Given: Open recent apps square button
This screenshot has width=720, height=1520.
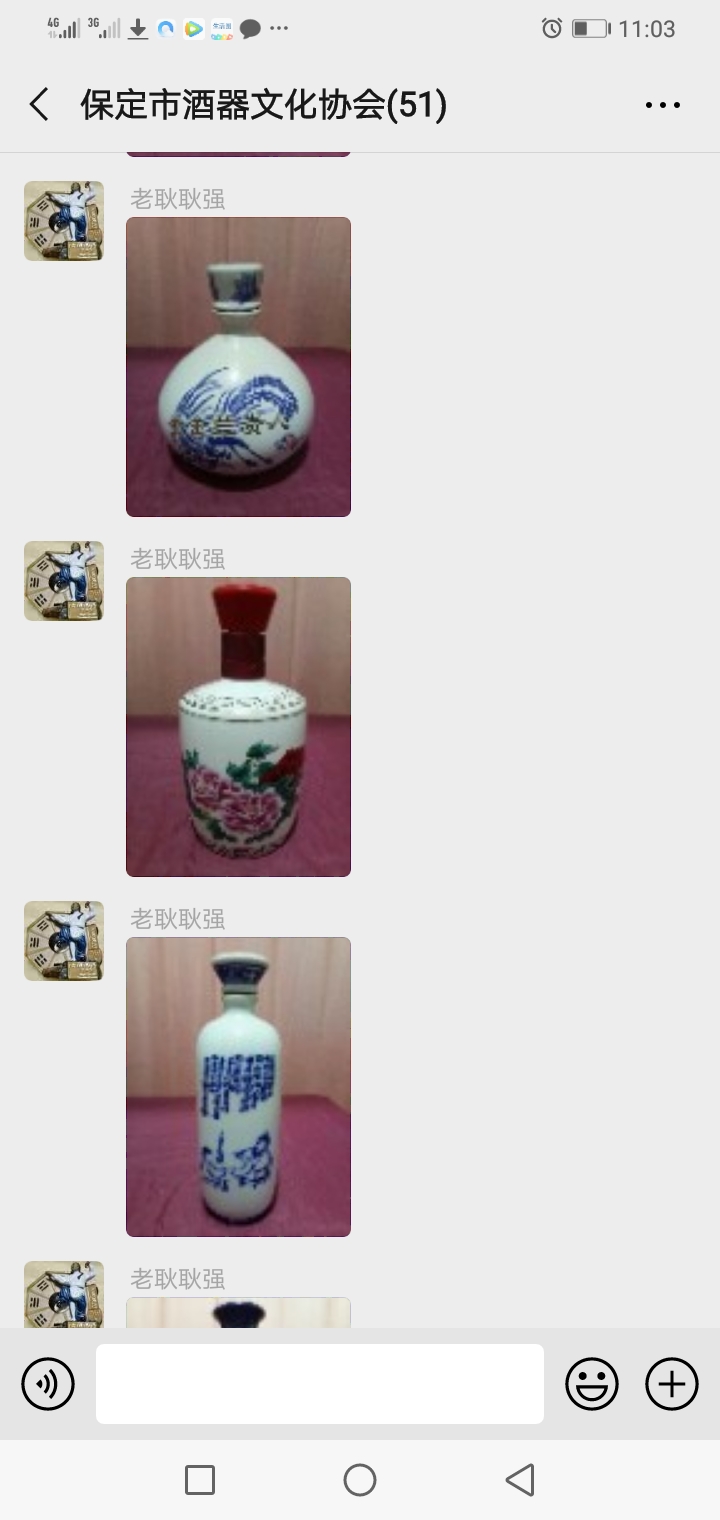Looking at the screenshot, I should point(200,1480).
